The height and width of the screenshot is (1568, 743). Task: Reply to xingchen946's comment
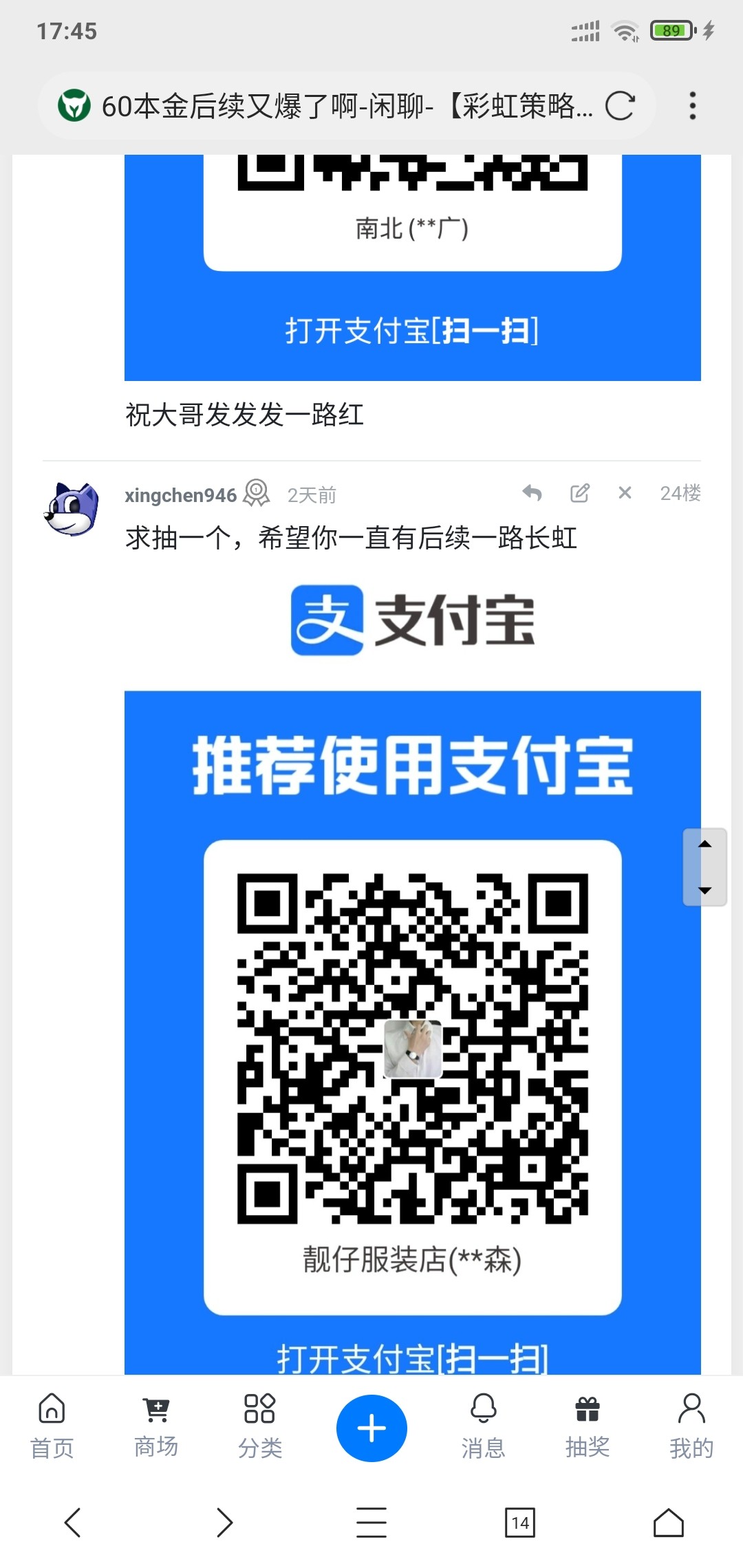[532, 493]
